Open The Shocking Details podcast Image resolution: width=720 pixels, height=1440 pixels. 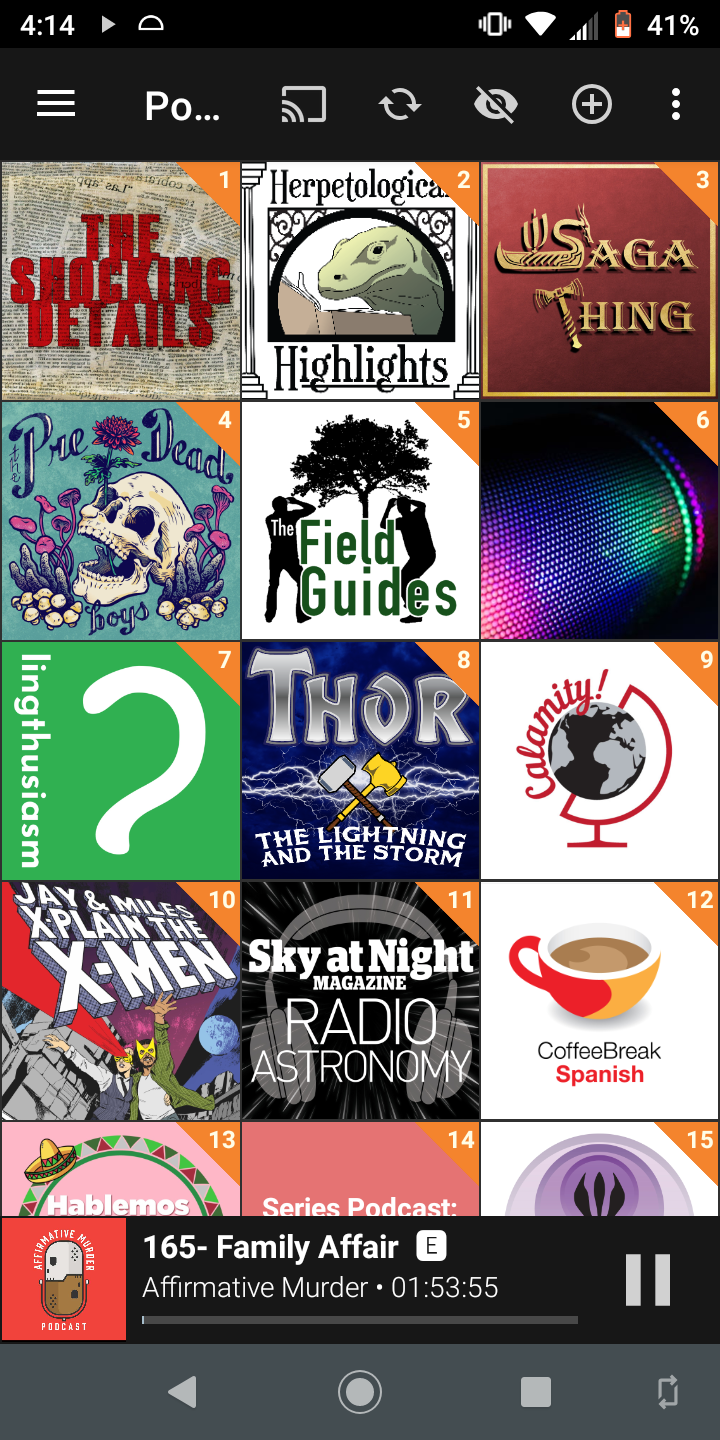[121, 281]
